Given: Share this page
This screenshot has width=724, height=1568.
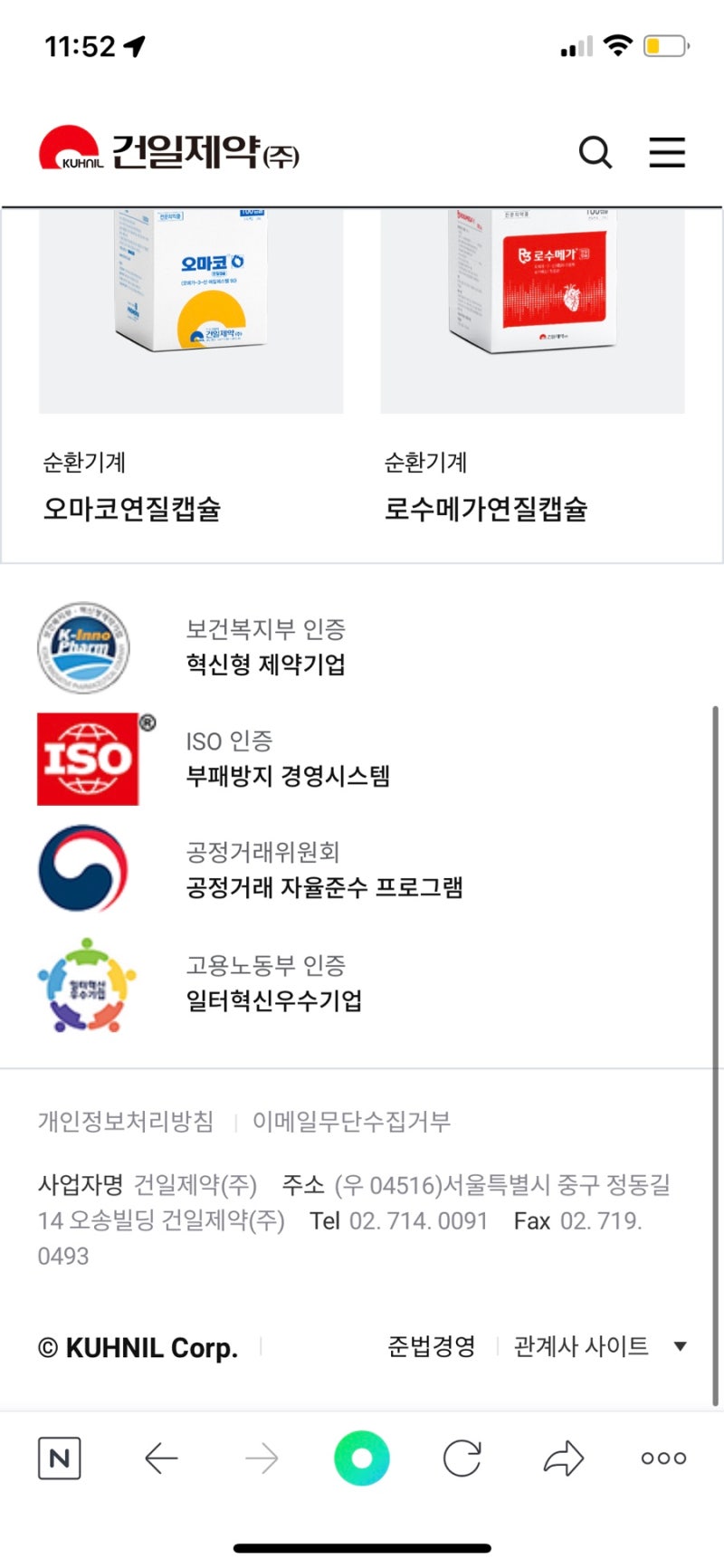Looking at the screenshot, I should click(563, 1458).
